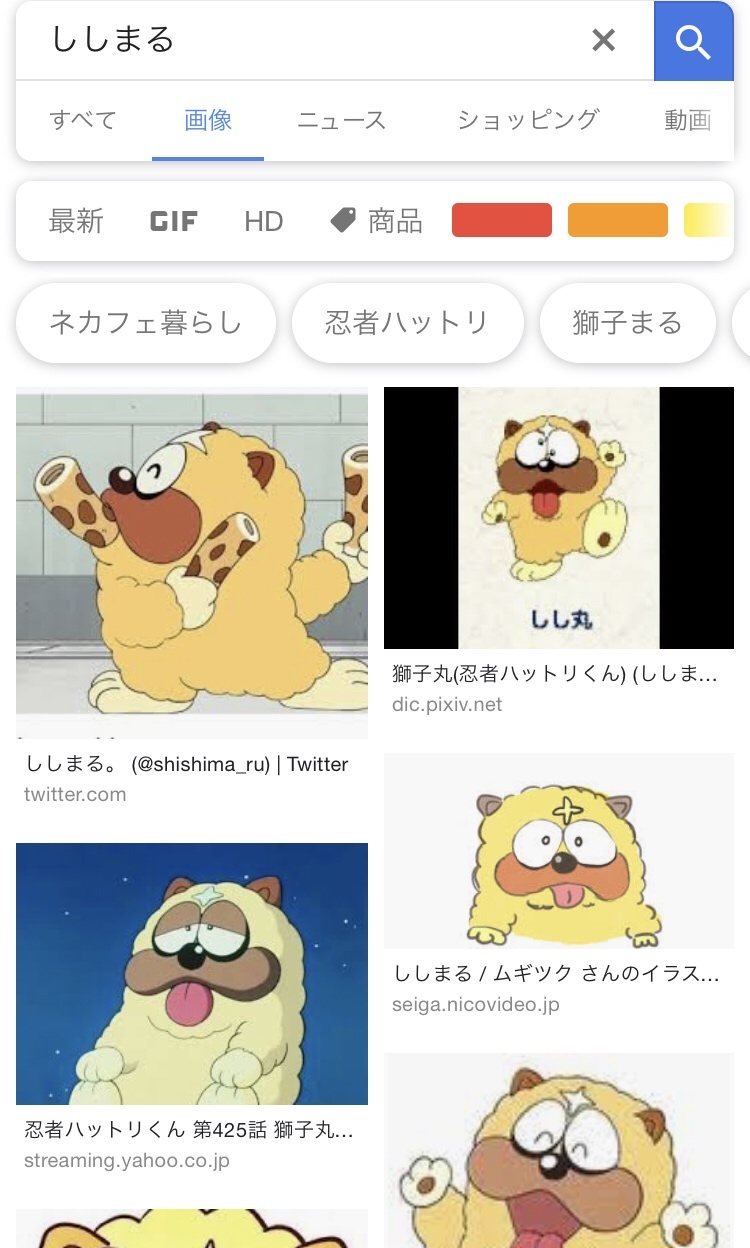
Task: Apply the HD image filter
Action: click(264, 221)
